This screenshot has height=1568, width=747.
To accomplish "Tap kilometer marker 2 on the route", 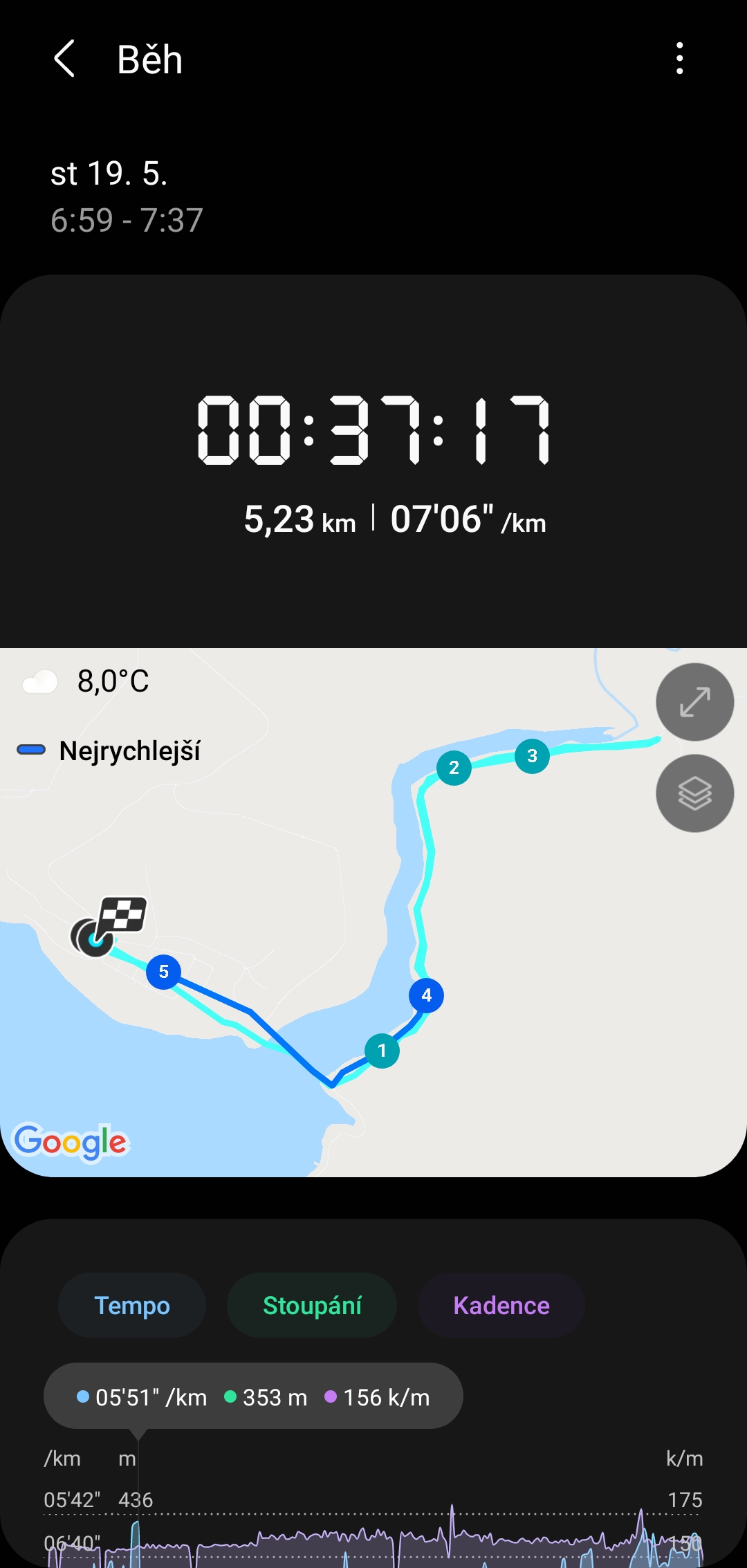I will (x=454, y=768).
